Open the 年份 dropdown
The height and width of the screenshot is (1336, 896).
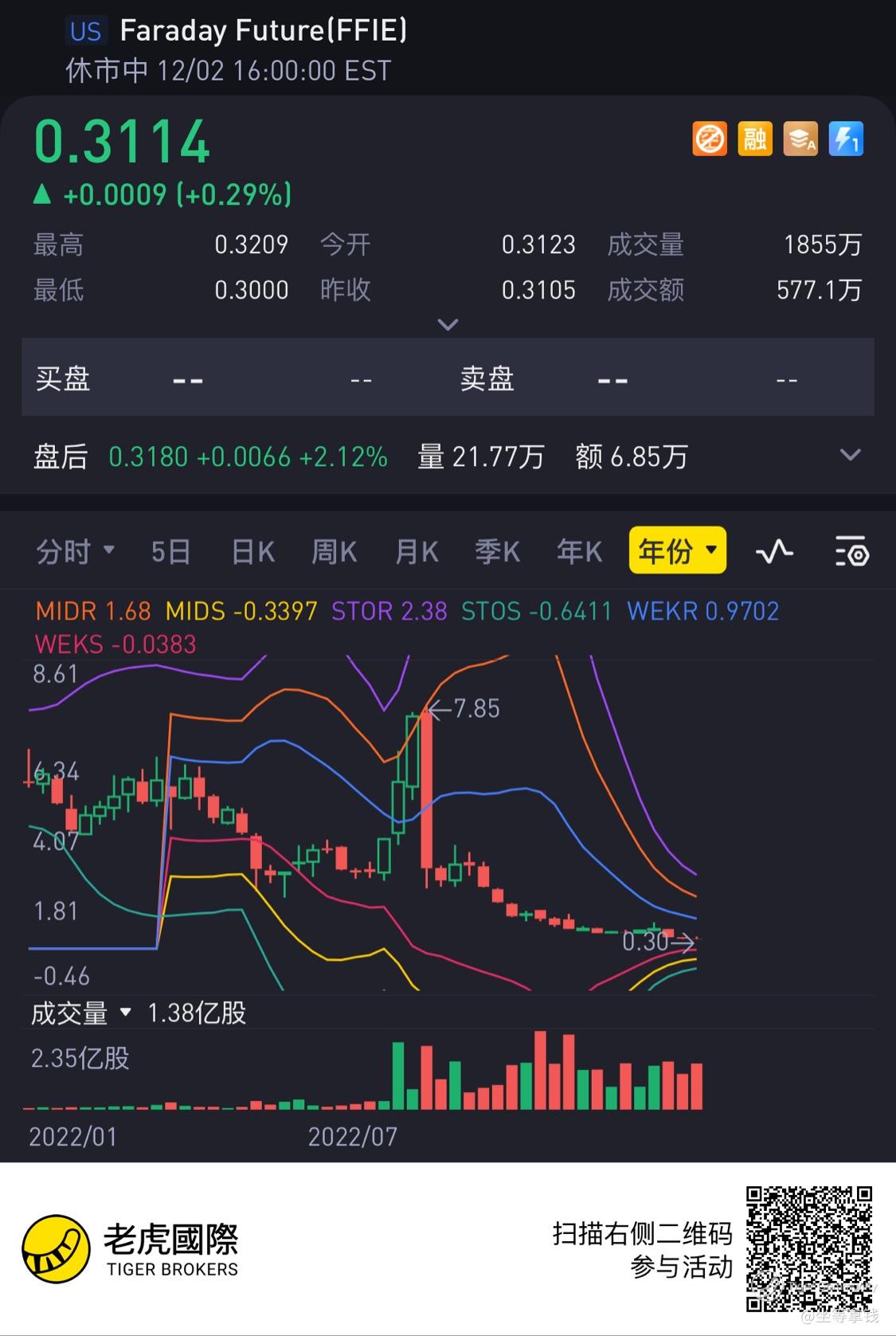tap(678, 550)
